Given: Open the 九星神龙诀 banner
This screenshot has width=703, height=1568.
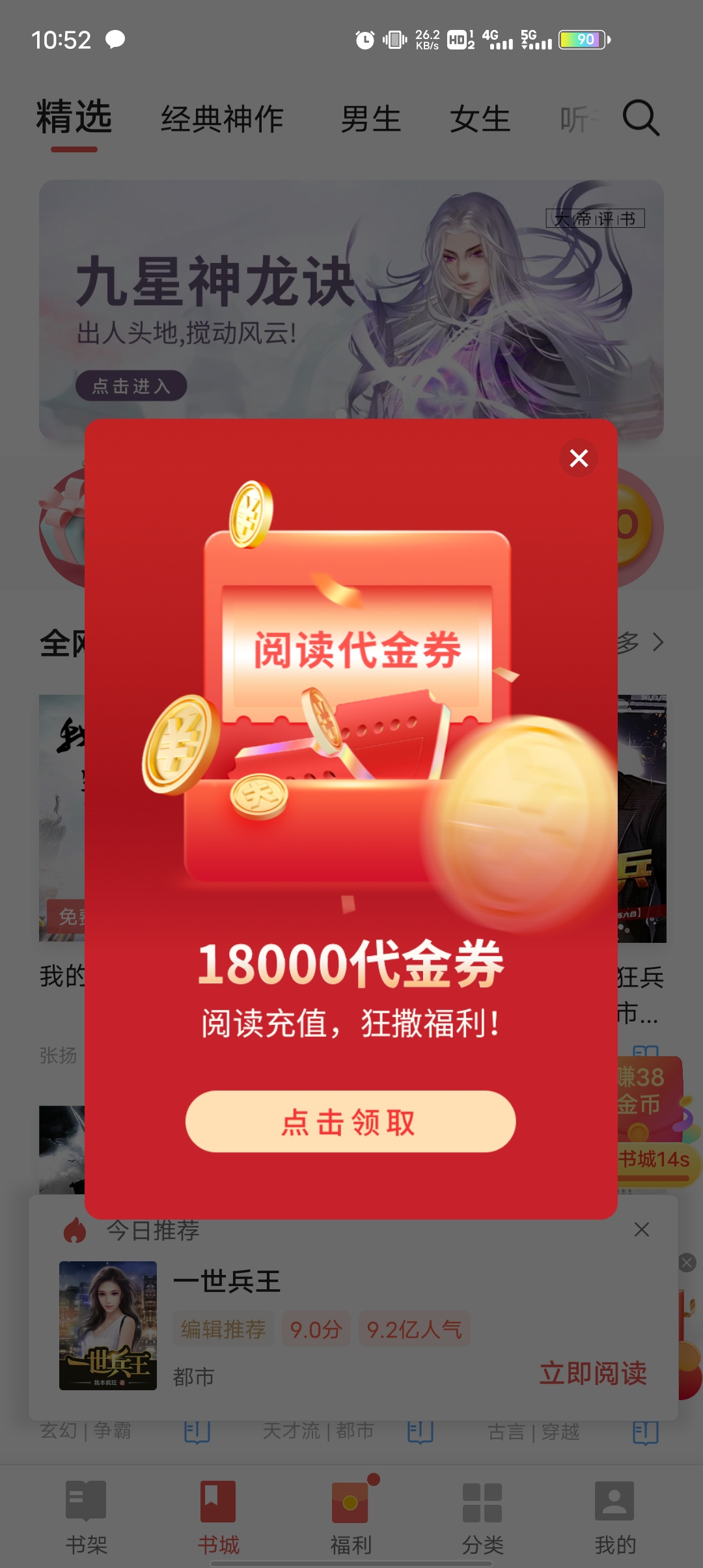Looking at the screenshot, I should tap(351, 306).
